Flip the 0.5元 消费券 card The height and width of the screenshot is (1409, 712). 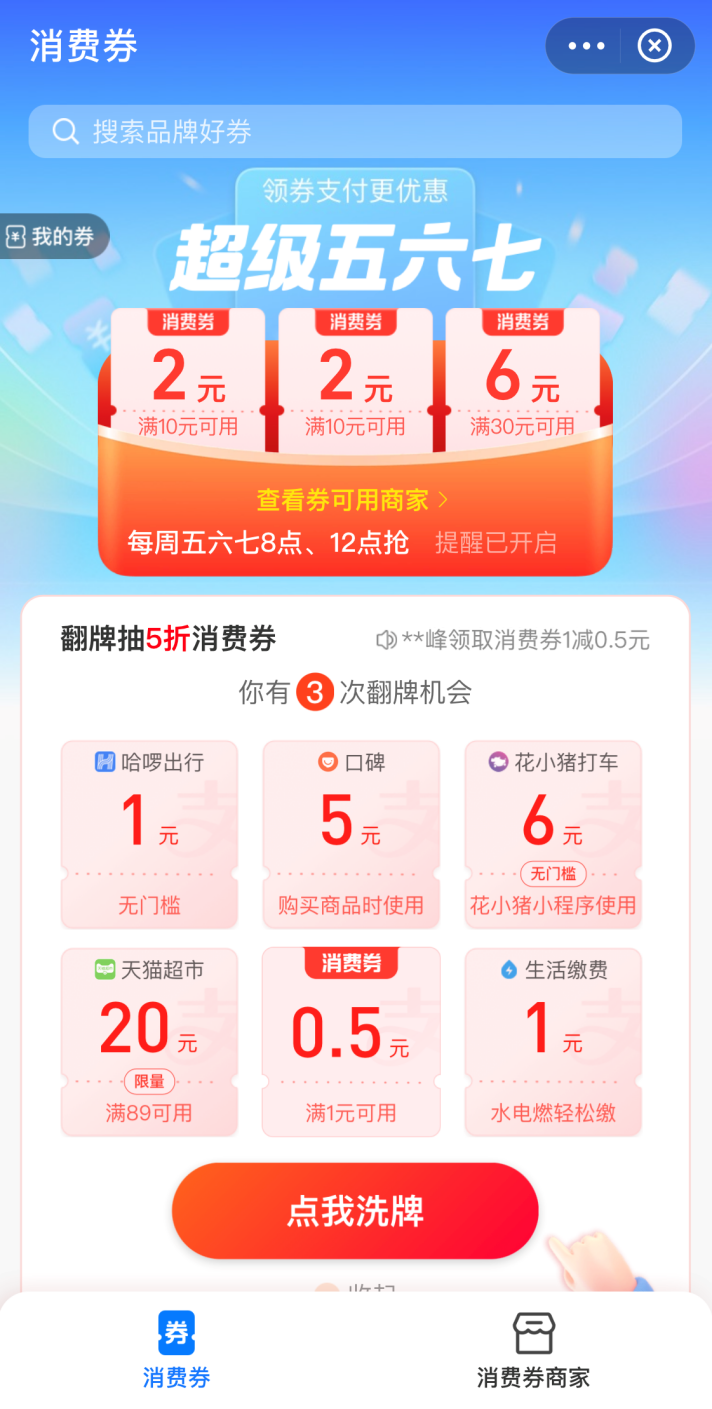coord(351,1042)
